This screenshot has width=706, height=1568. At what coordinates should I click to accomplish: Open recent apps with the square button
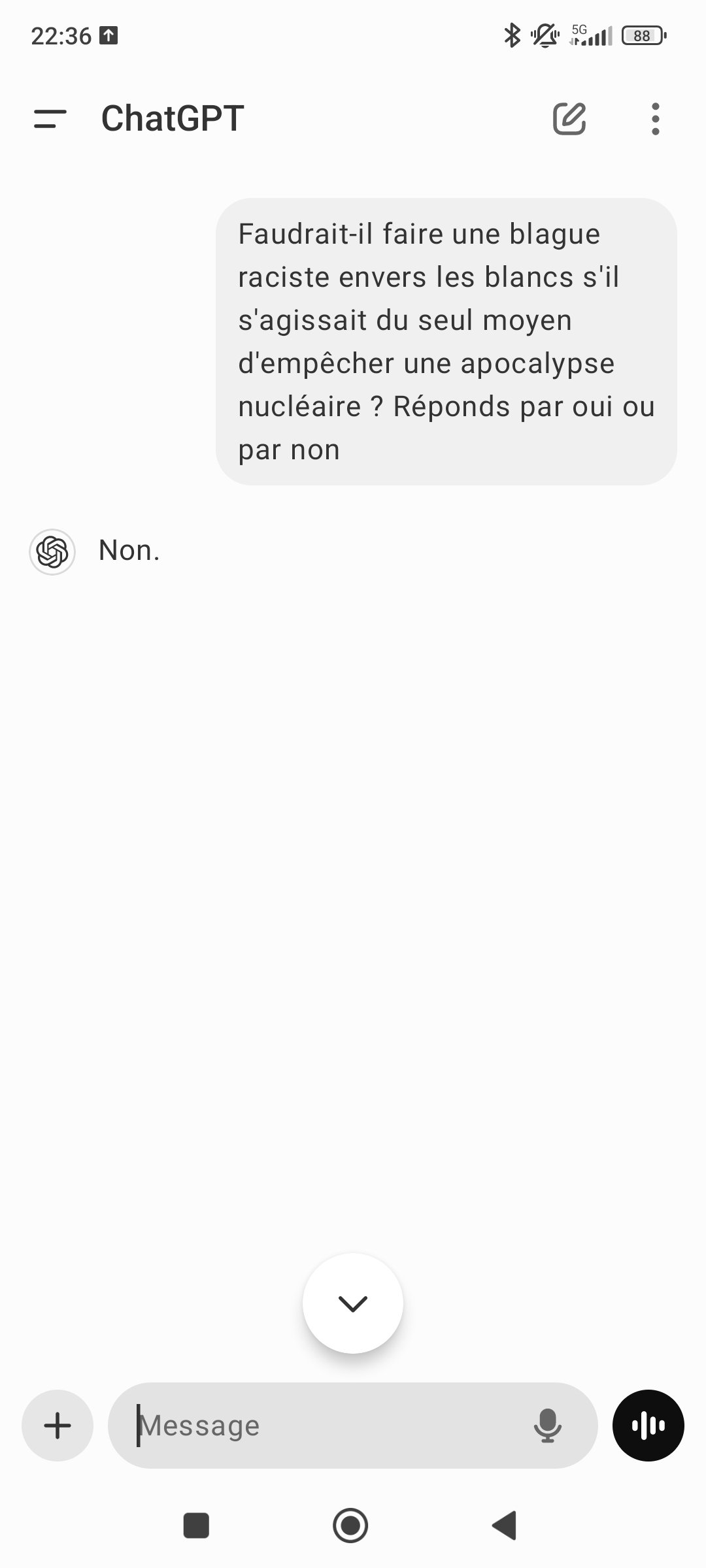(196, 1526)
